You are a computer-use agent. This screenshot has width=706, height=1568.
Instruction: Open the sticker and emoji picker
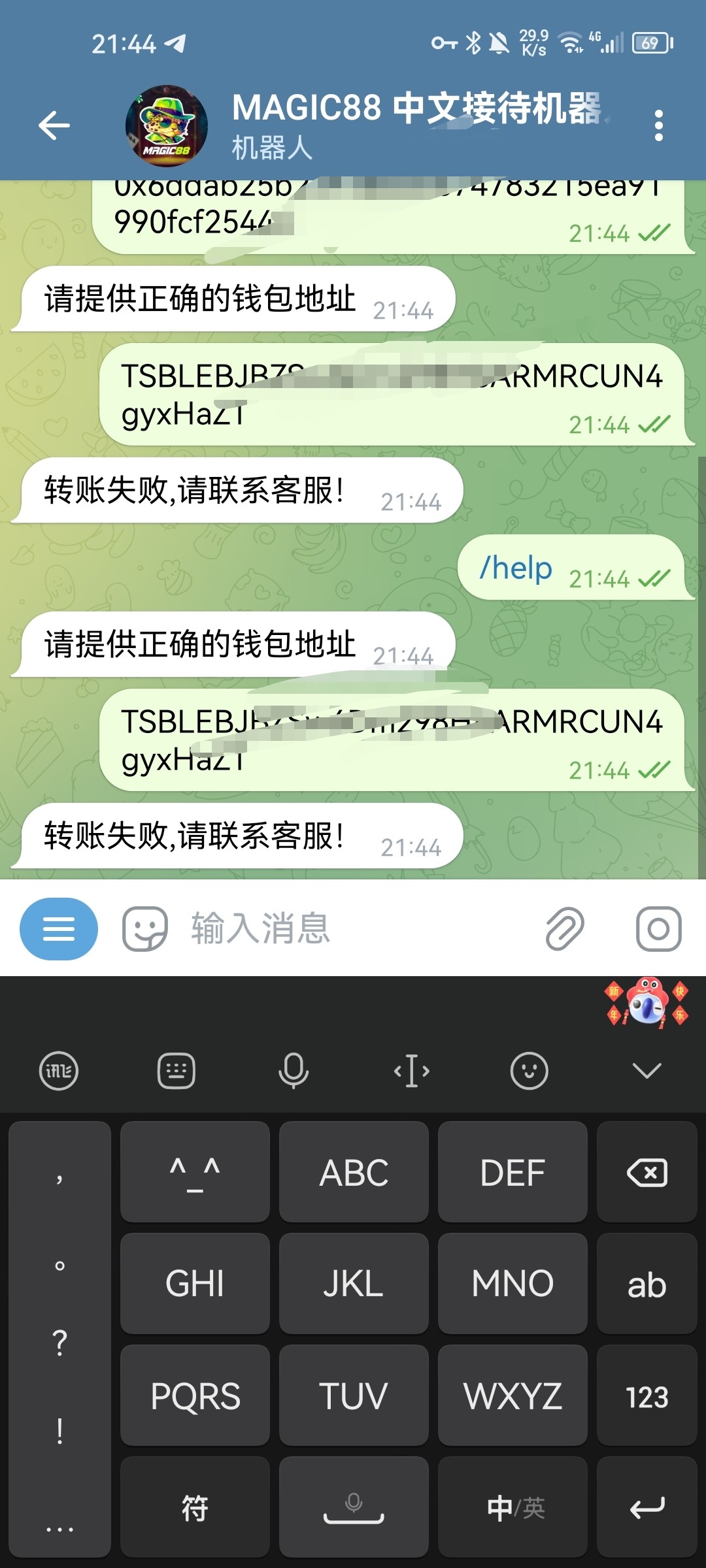coord(145,928)
